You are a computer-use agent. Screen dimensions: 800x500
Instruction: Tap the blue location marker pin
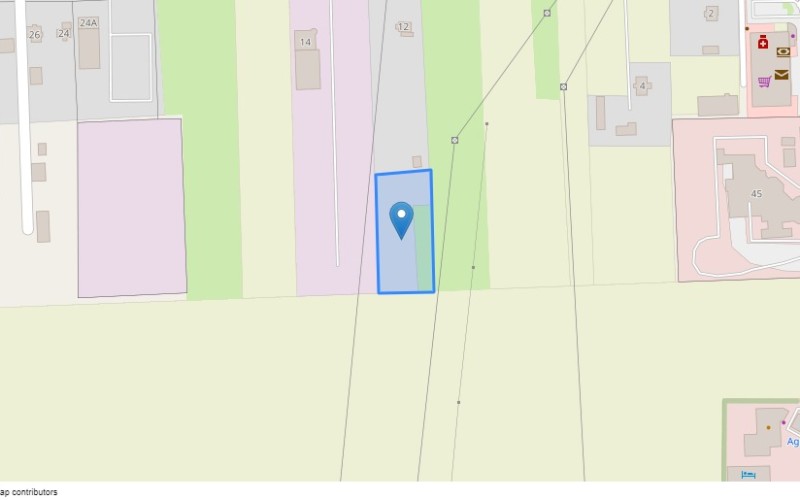[401, 217]
